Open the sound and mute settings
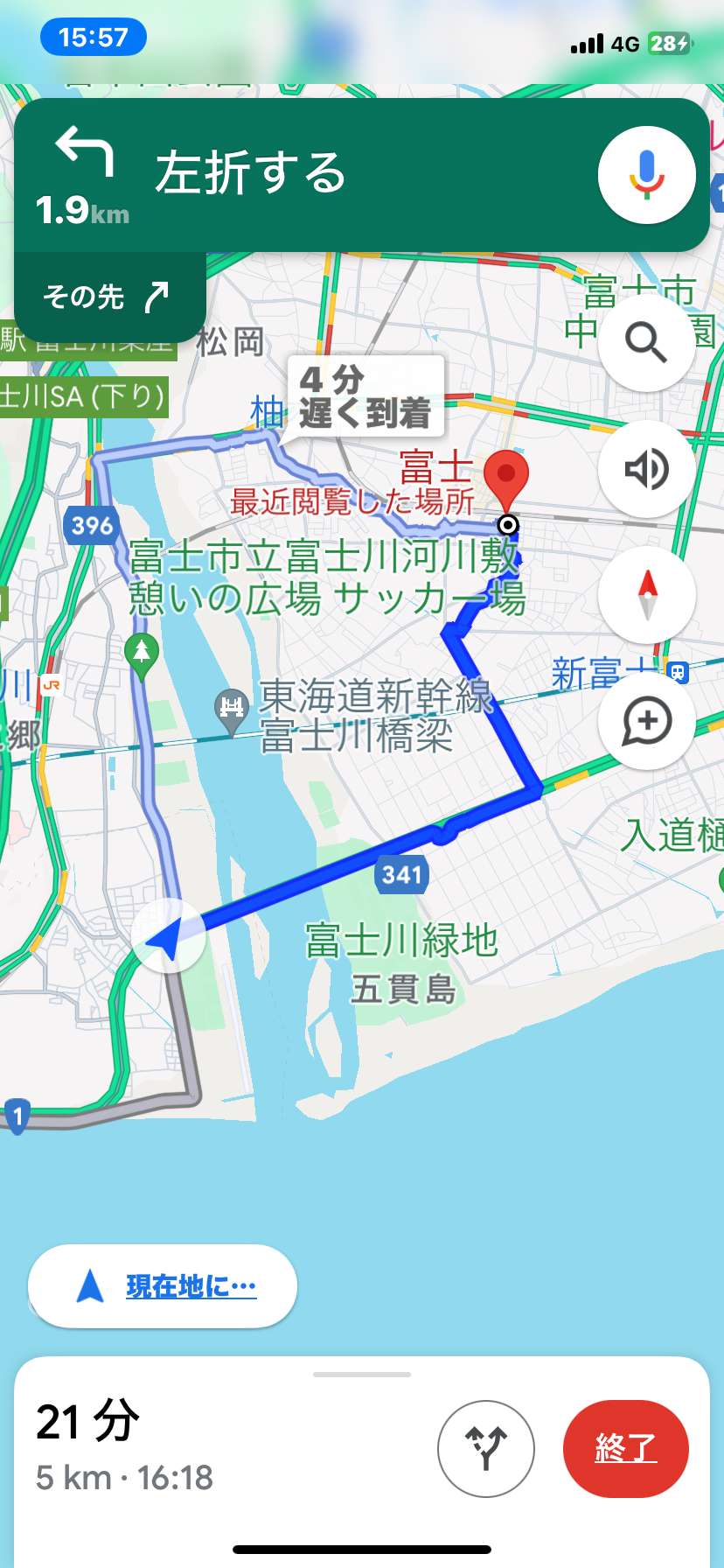Viewport: 724px width, 1568px height. point(646,469)
